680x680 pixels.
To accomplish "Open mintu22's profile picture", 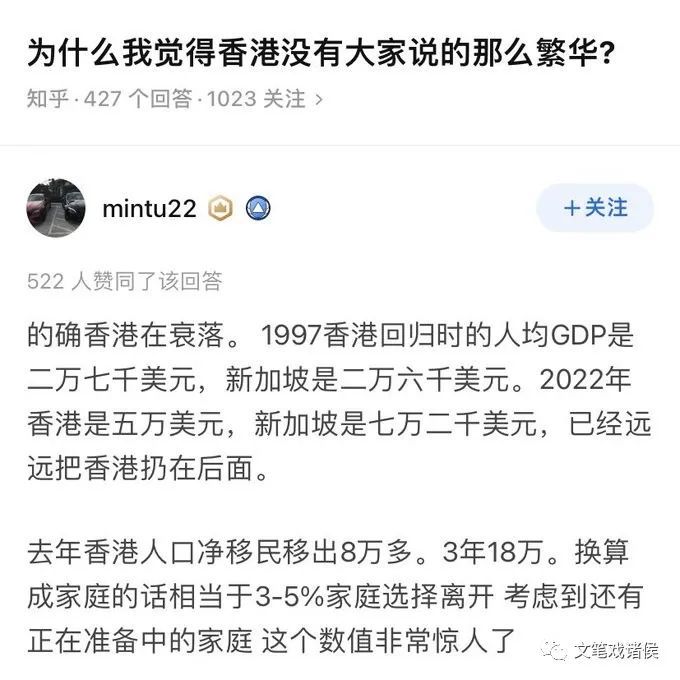I will coord(56,208).
